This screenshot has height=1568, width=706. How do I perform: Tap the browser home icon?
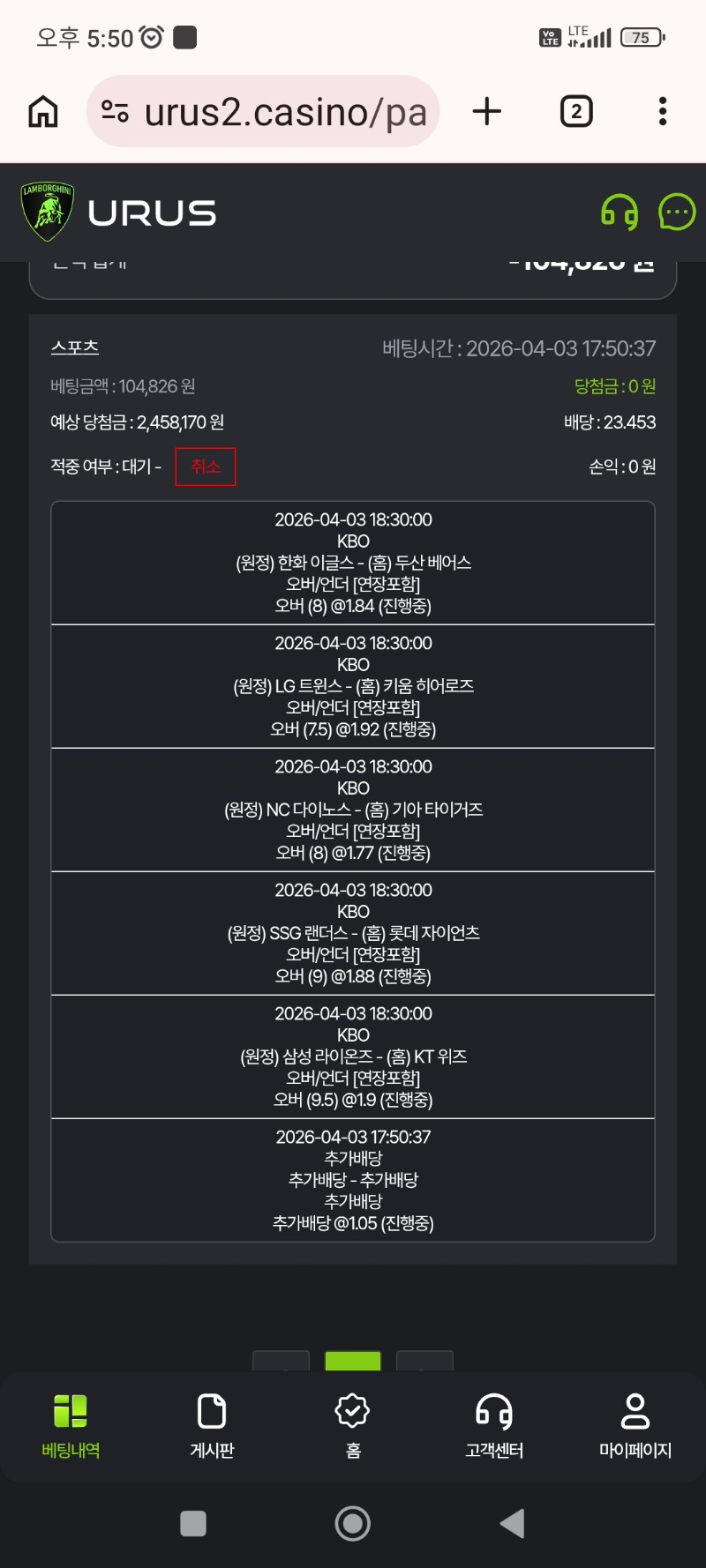(x=43, y=112)
